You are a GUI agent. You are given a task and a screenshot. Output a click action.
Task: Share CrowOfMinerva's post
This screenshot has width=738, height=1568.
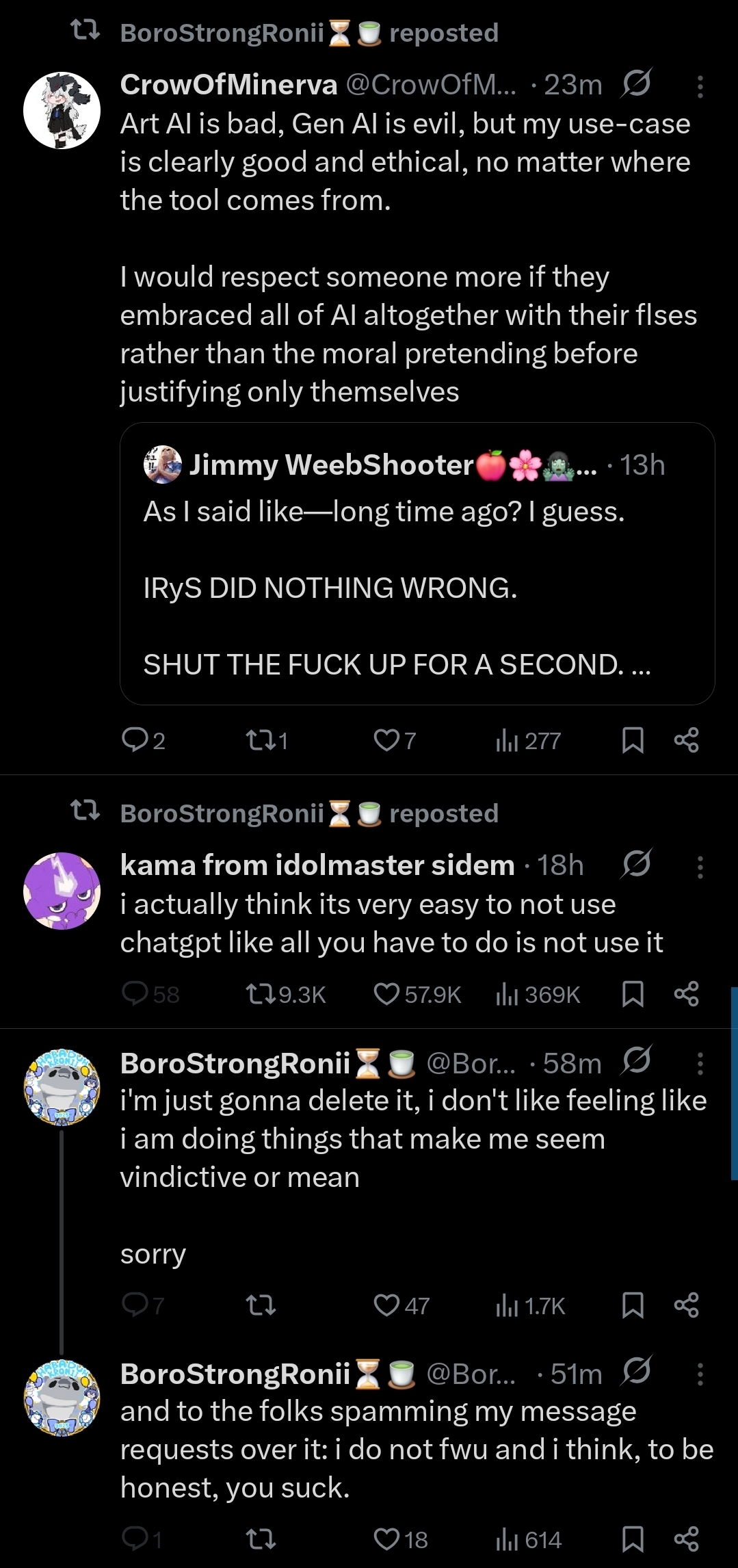(x=686, y=740)
